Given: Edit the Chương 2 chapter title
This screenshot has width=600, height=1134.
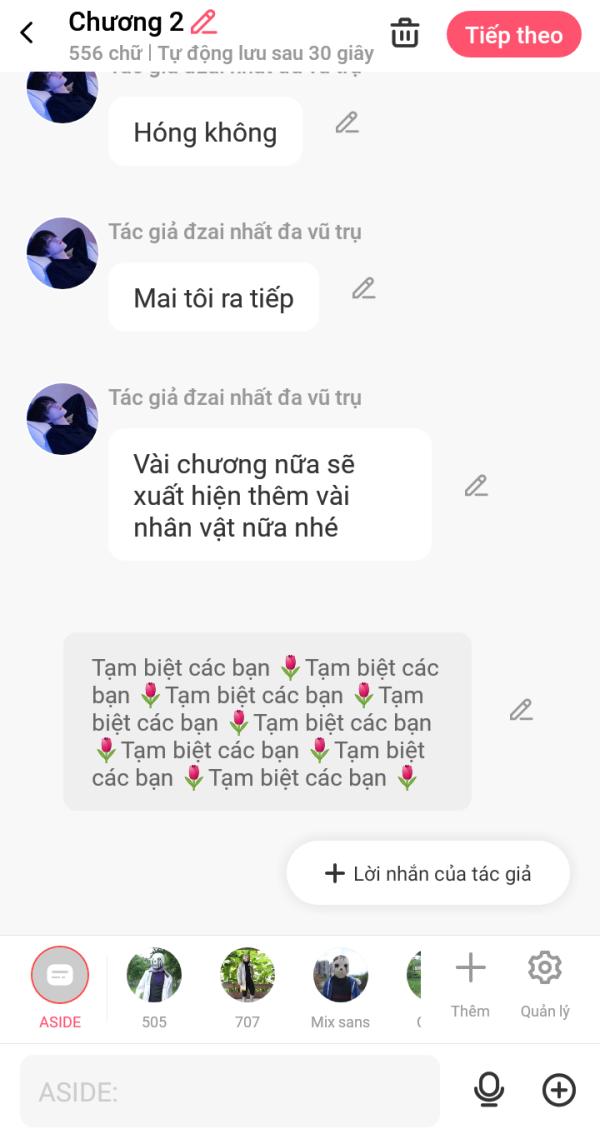Looking at the screenshot, I should (204, 21).
